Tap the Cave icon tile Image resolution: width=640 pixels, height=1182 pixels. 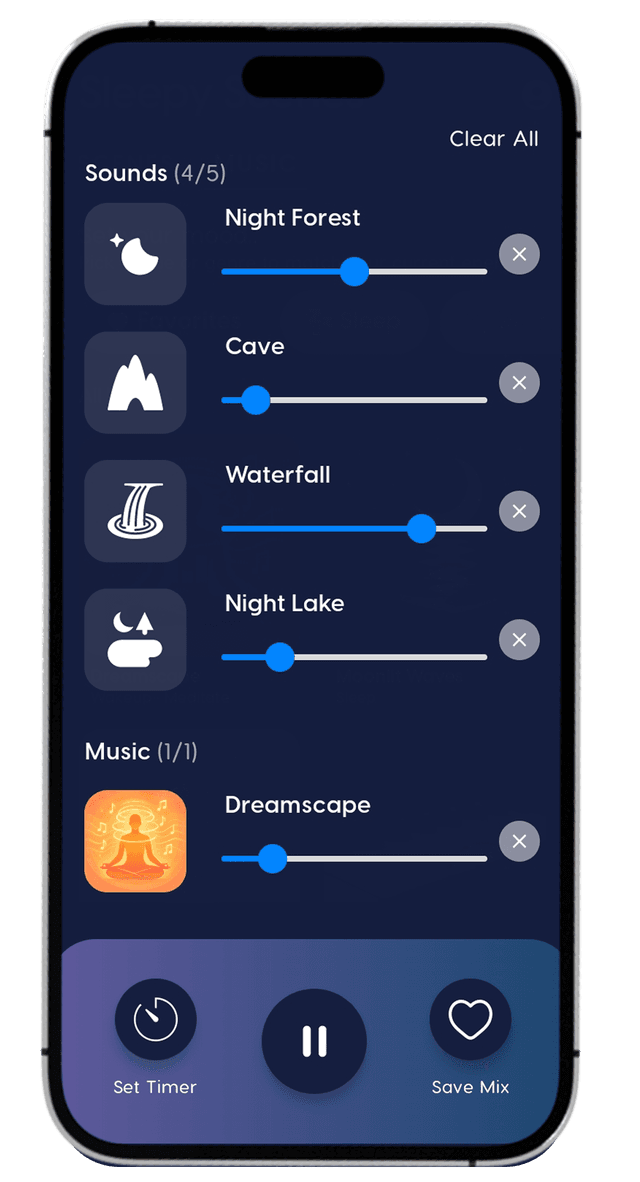coord(135,383)
